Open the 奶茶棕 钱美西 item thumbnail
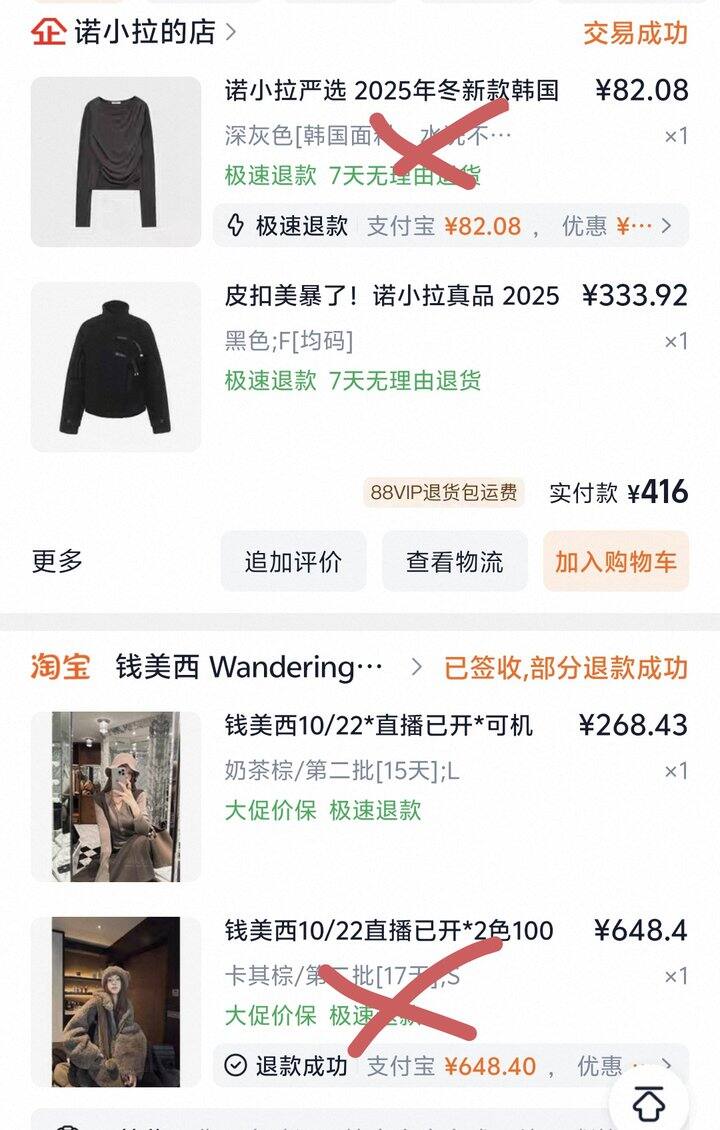 pos(116,796)
